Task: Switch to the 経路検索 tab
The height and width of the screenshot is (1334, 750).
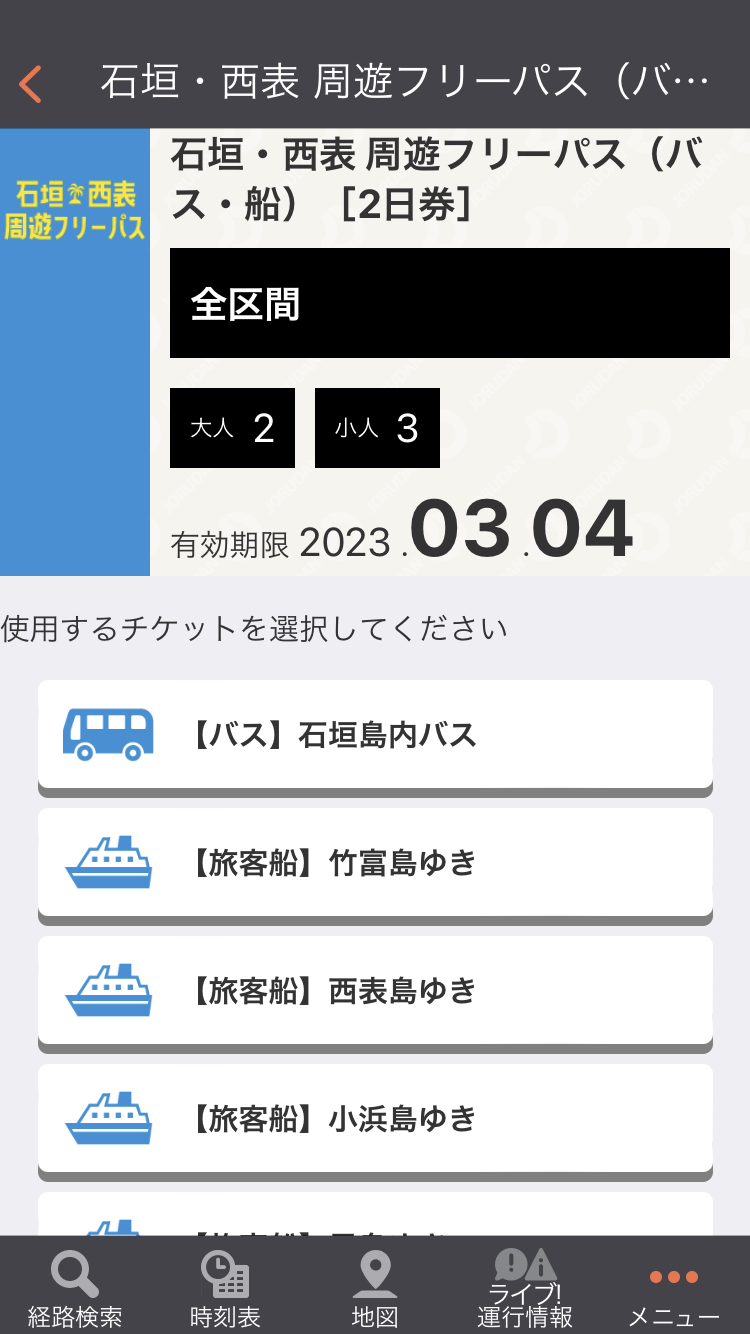Action: pos(75,1288)
